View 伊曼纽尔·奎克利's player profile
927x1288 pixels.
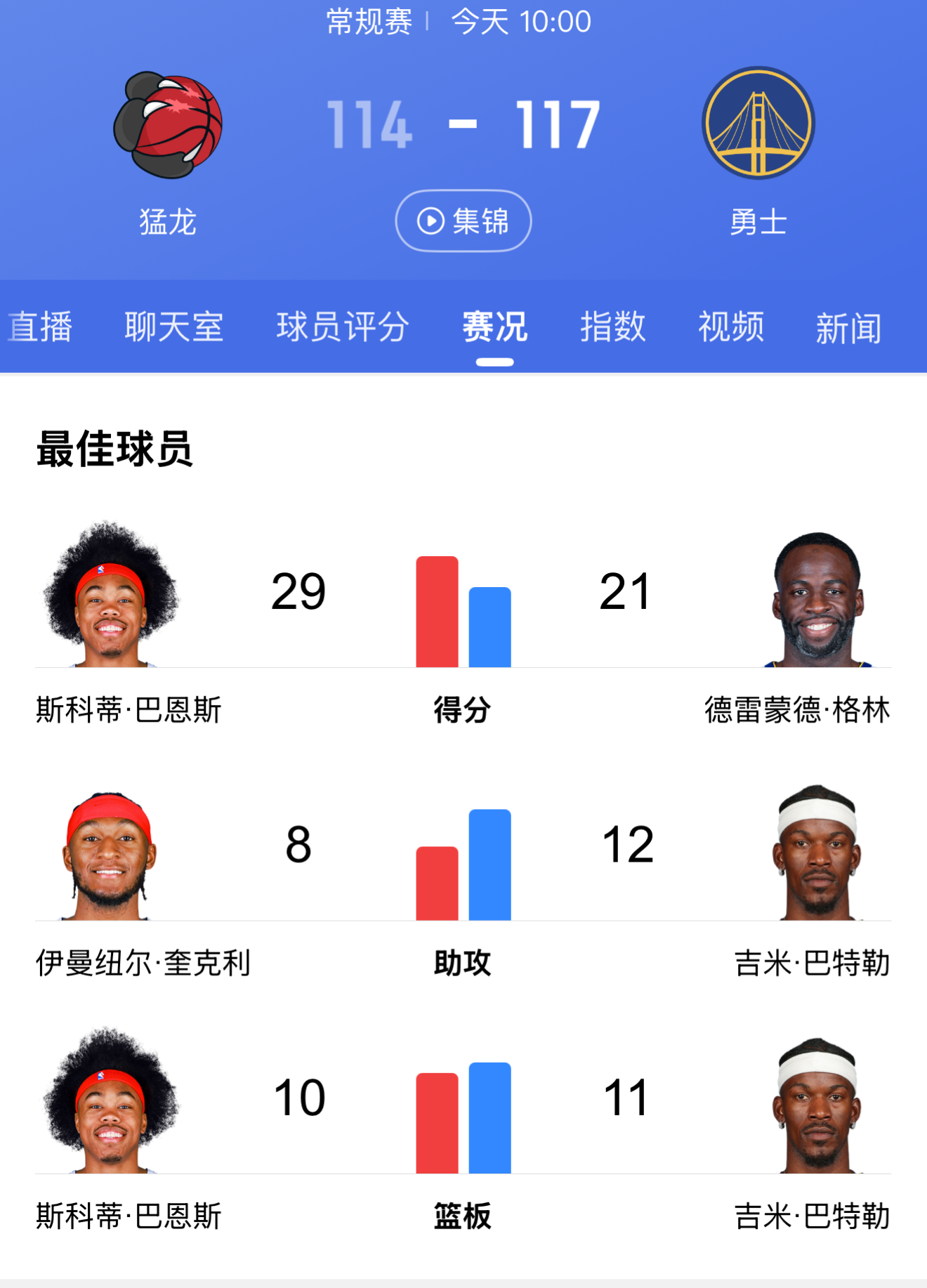[x=110, y=857]
